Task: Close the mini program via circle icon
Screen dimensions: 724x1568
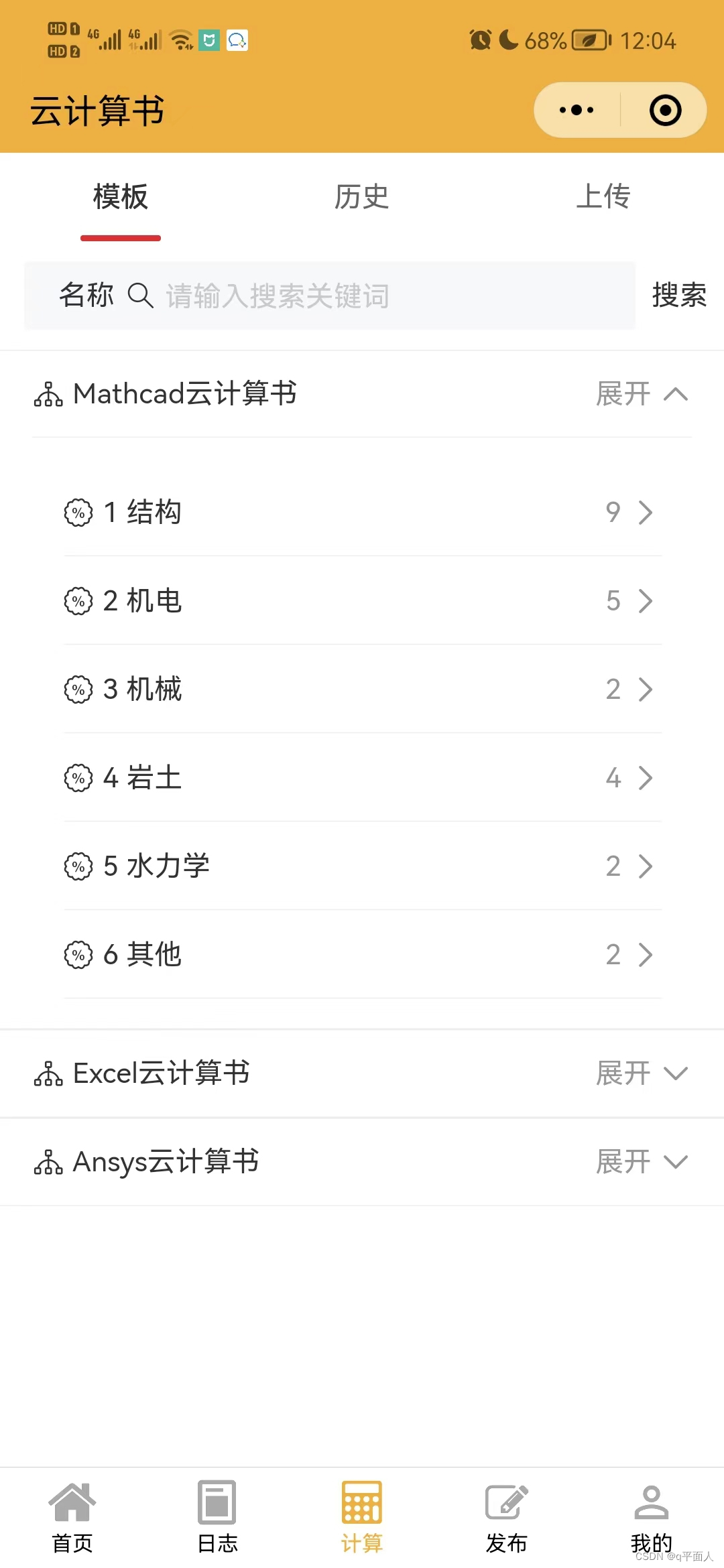Action: tap(665, 110)
